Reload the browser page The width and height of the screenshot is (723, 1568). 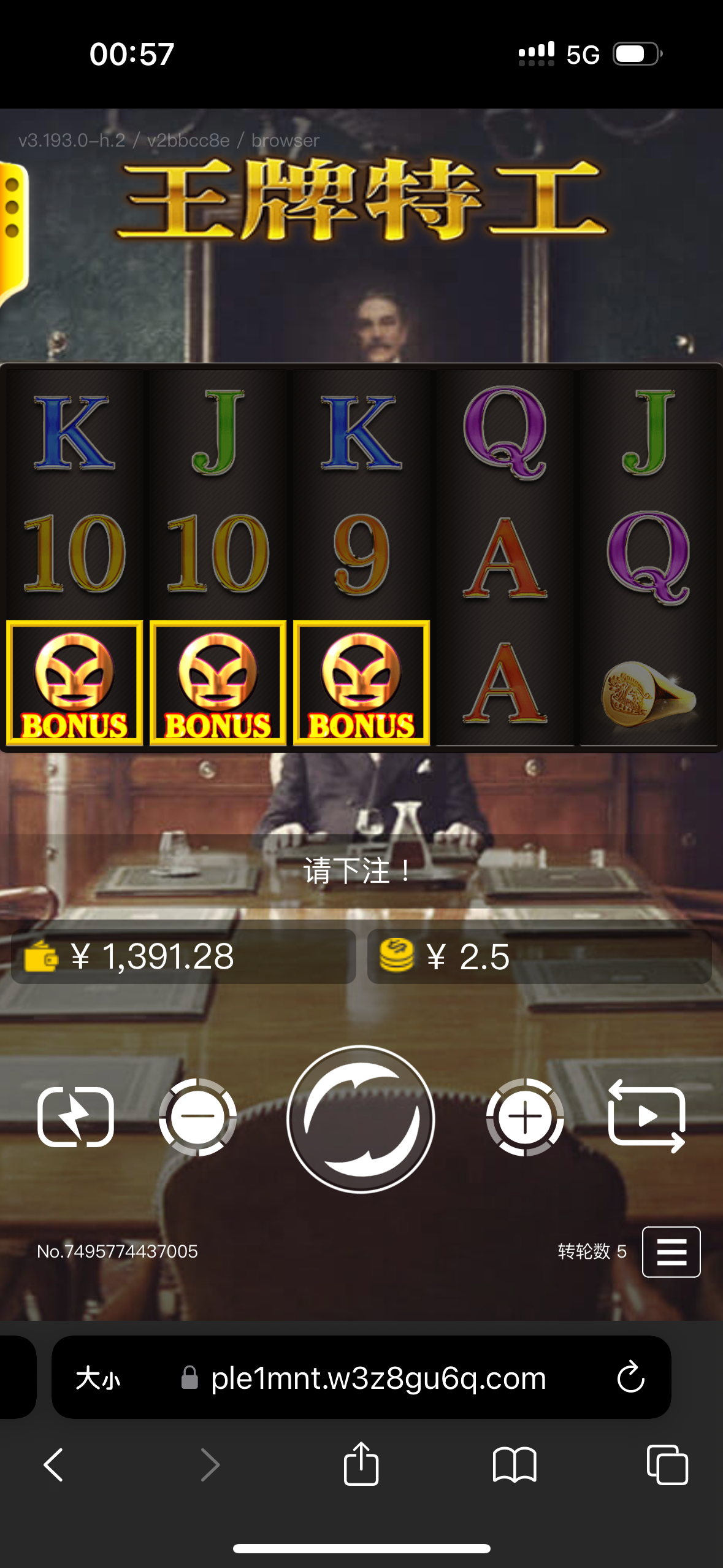630,1378
